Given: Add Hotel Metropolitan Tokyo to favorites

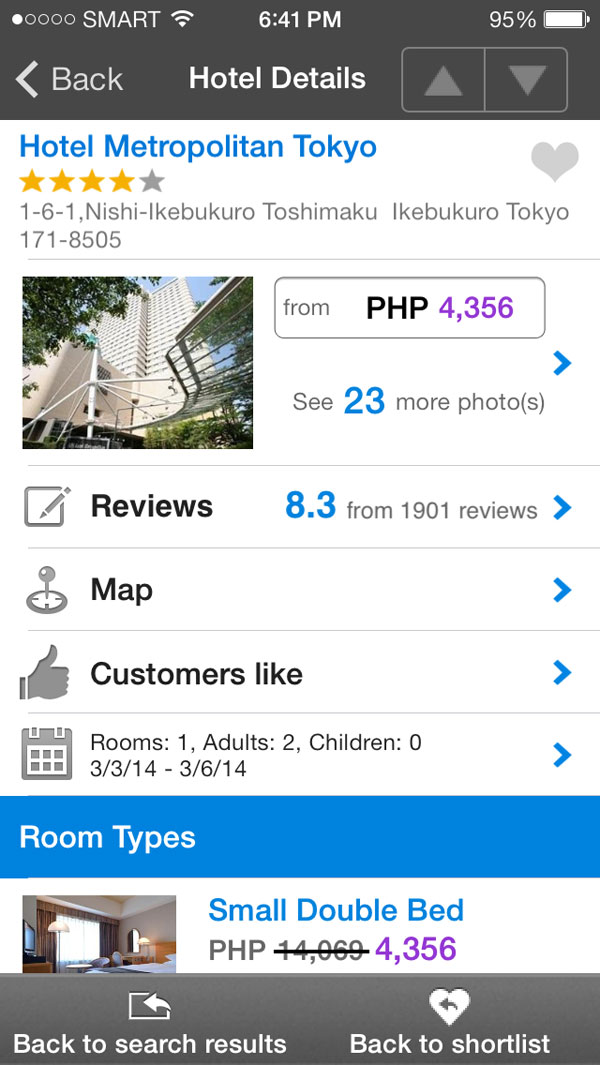Looking at the screenshot, I should 554,162.
